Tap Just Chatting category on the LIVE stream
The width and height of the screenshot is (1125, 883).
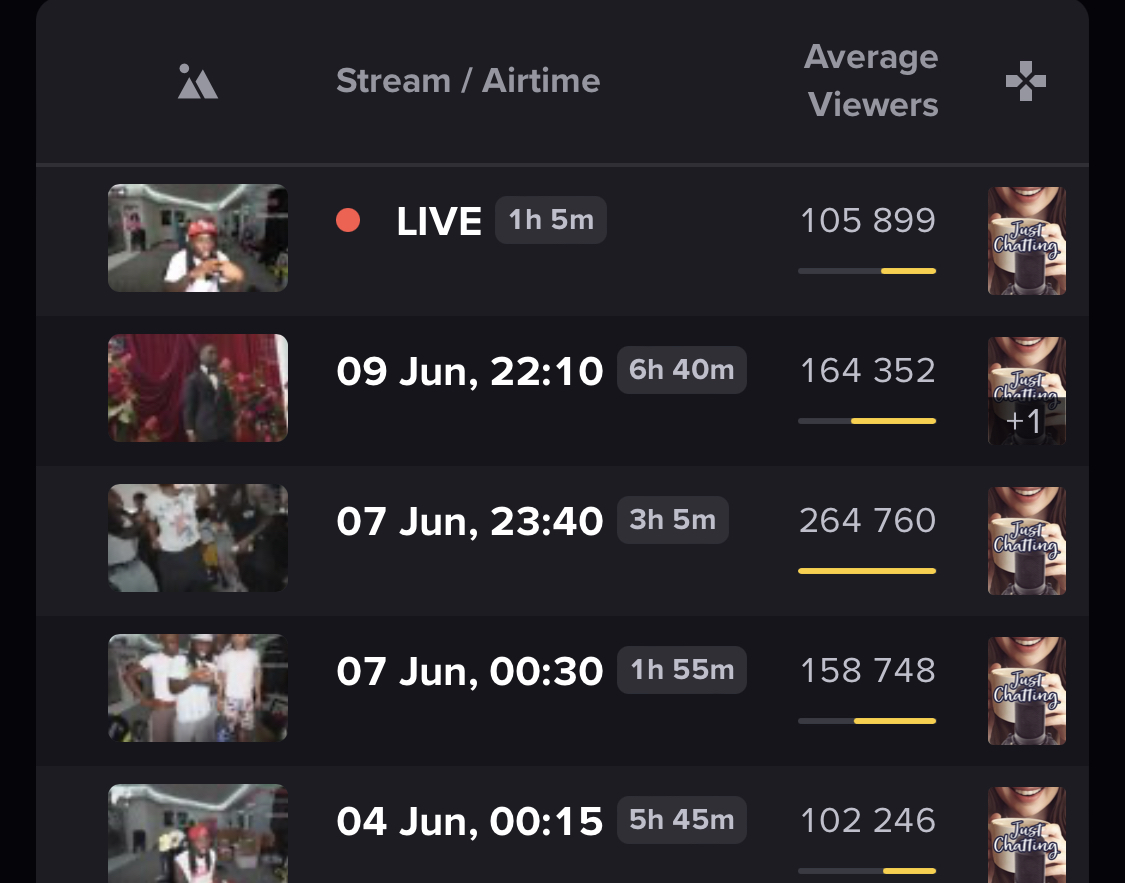click(x=1026, y=241)
